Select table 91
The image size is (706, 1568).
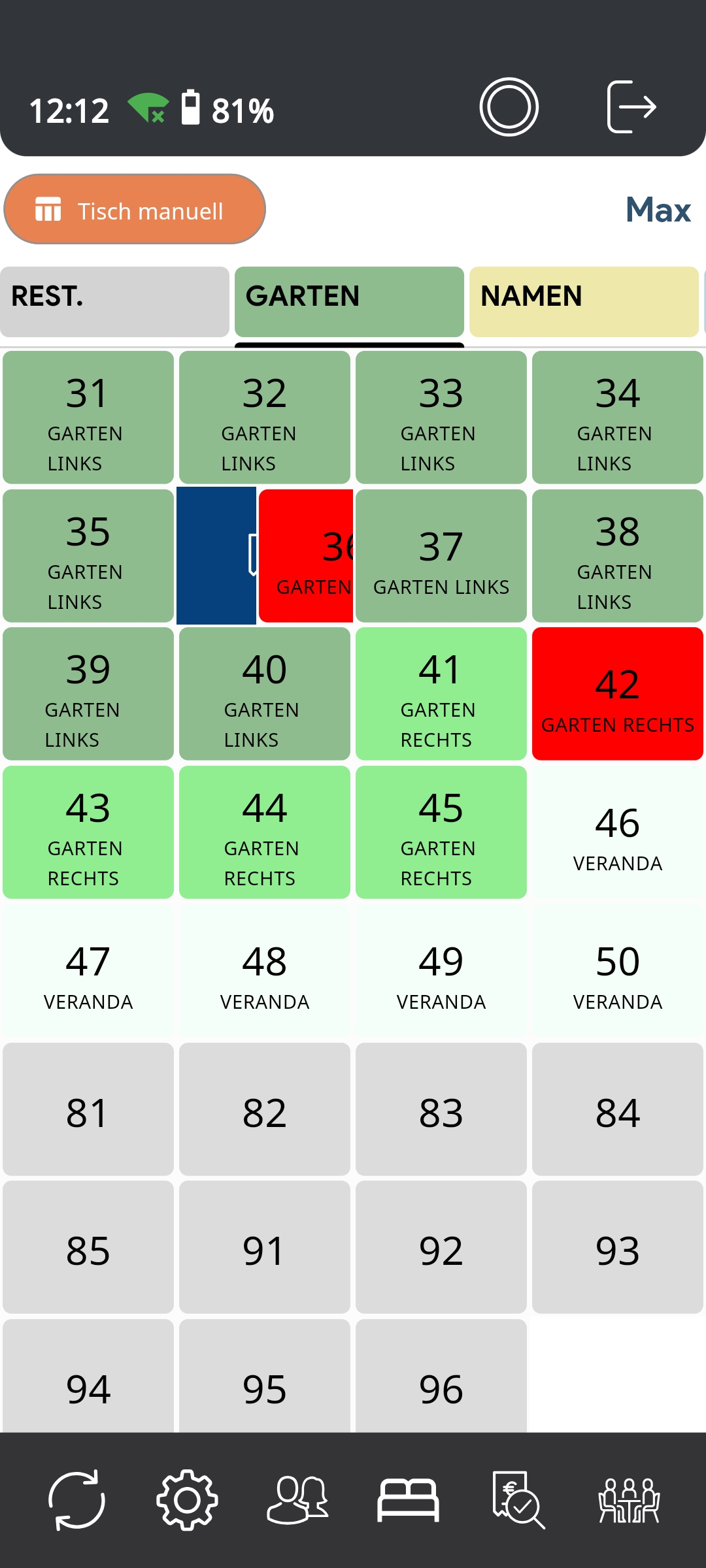pos(265,1247)
